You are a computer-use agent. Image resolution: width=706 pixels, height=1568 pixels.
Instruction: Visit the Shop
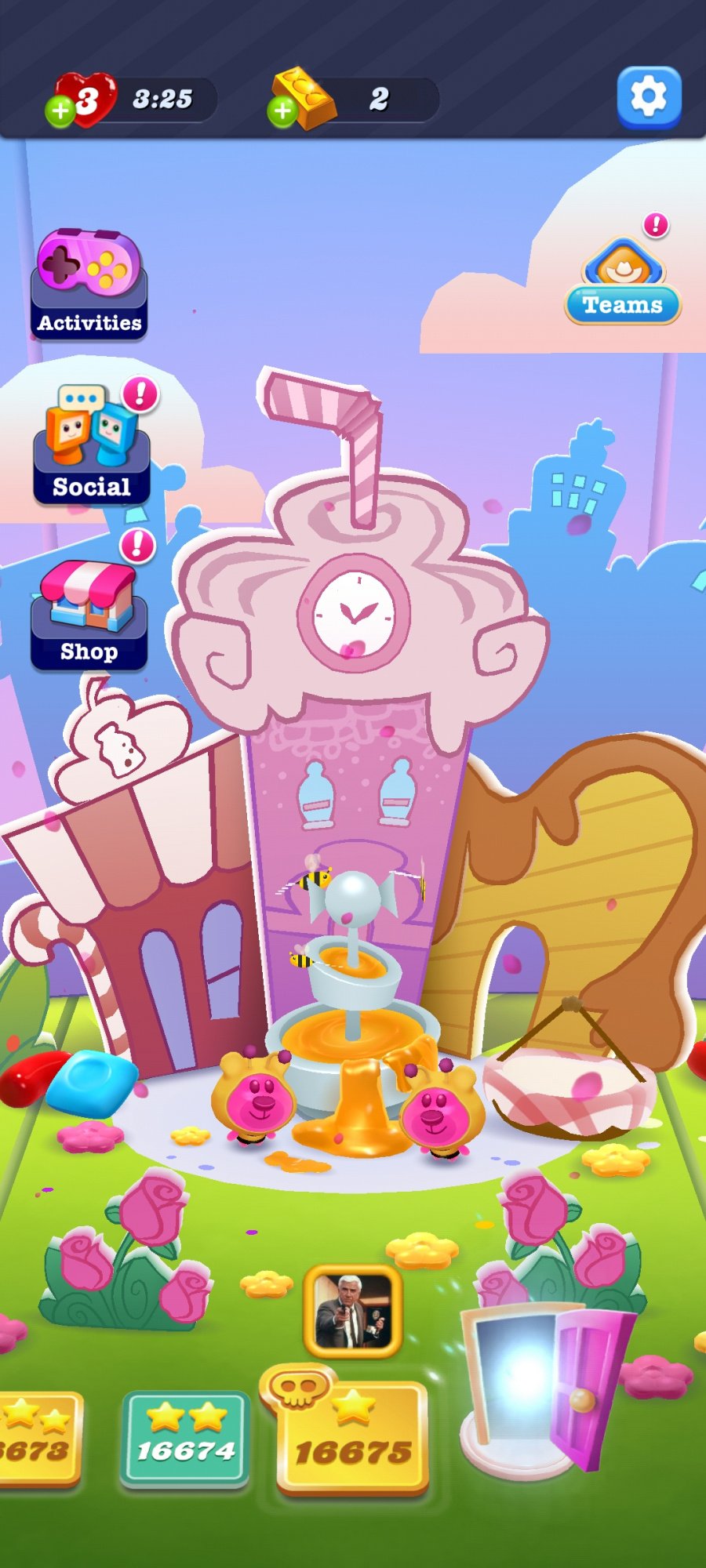(x=89, y=615)
